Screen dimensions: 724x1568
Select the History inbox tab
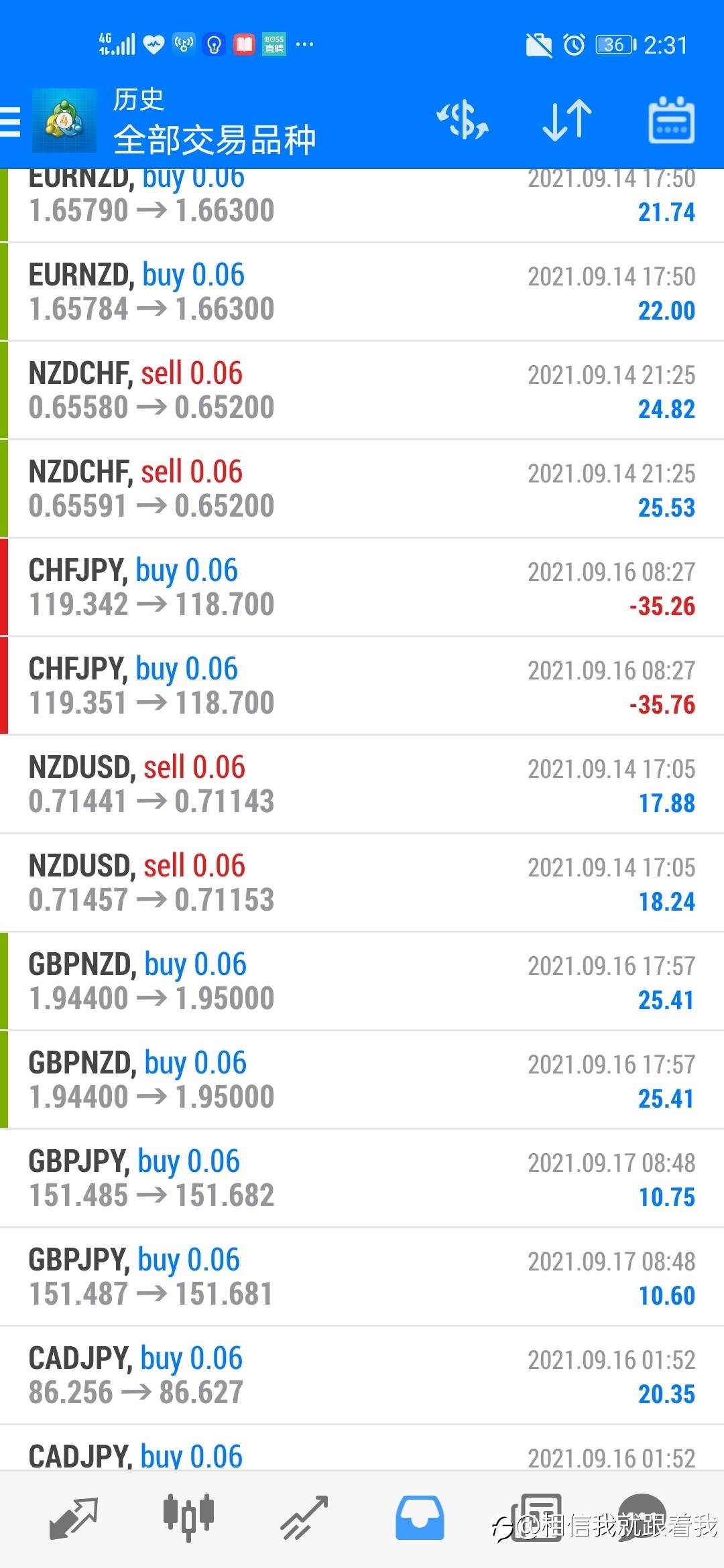click(x=420, y=1518)
